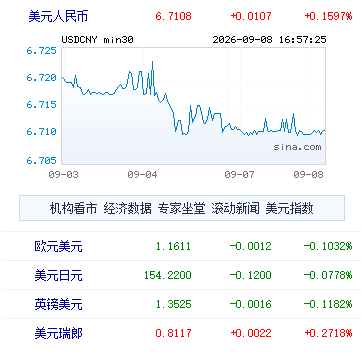Screen dimensions: 362x362
Task: Open the 美元人民币 quote link
Action: pyautogui.click(x=58, y=16)
